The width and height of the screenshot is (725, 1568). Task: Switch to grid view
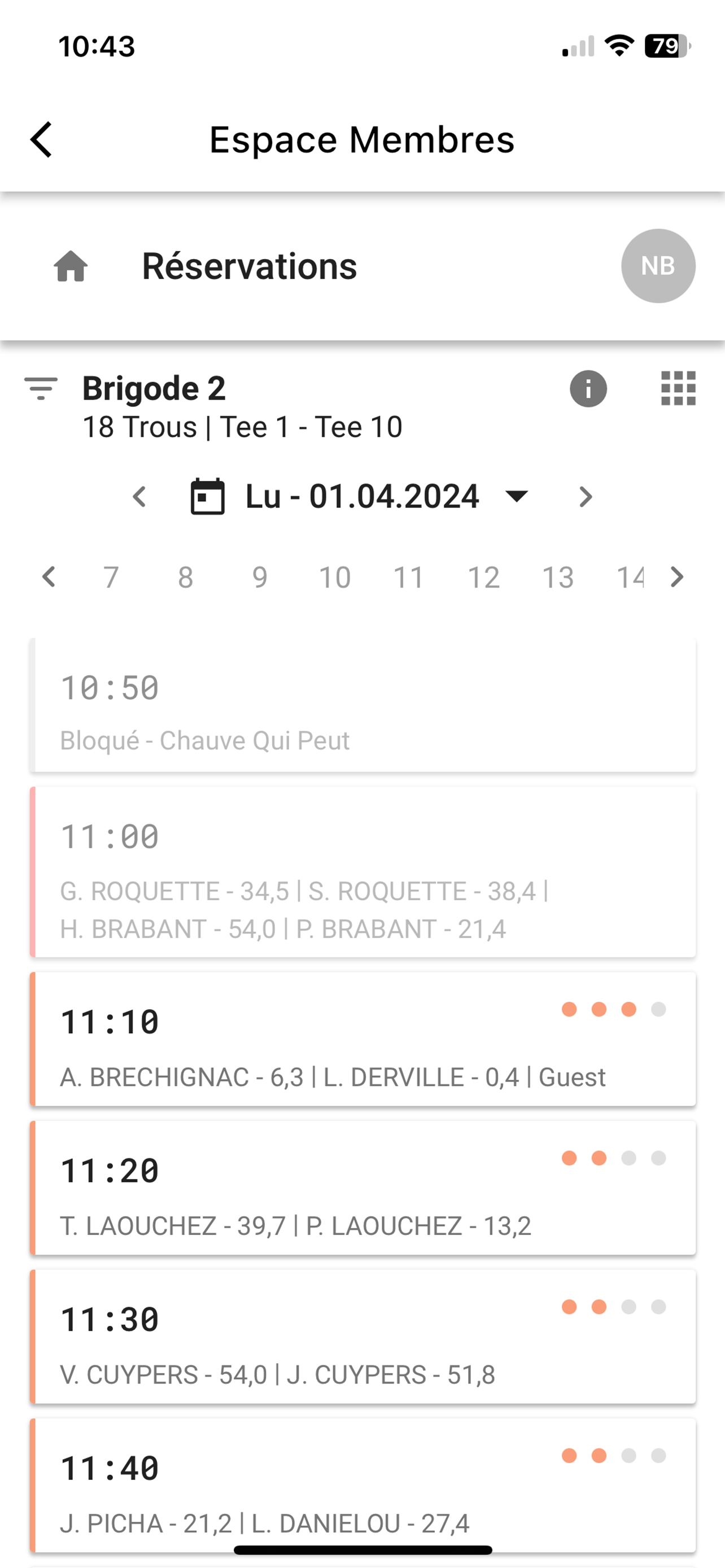(678, 388)
